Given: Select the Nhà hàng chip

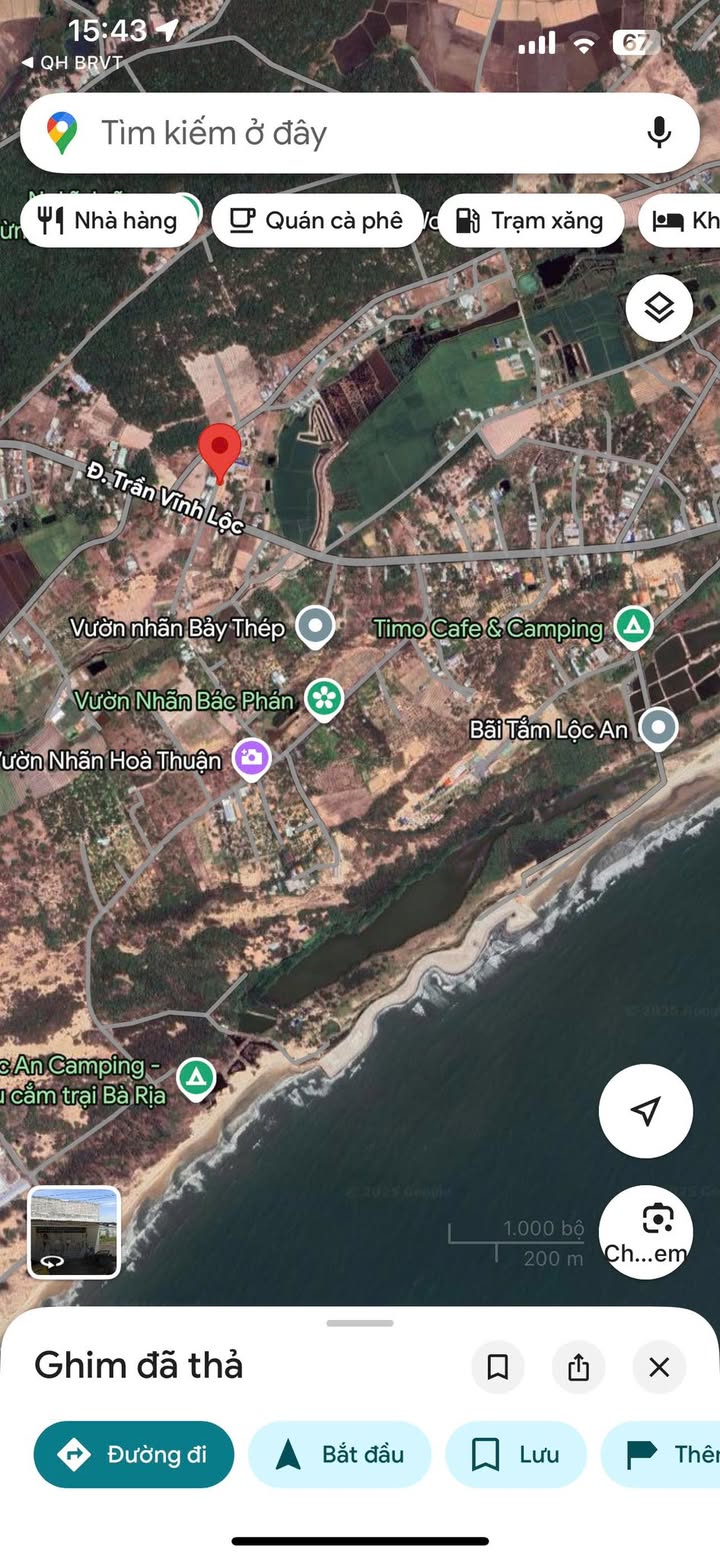Looking at the screenshot, I should (x=112, y=221).
